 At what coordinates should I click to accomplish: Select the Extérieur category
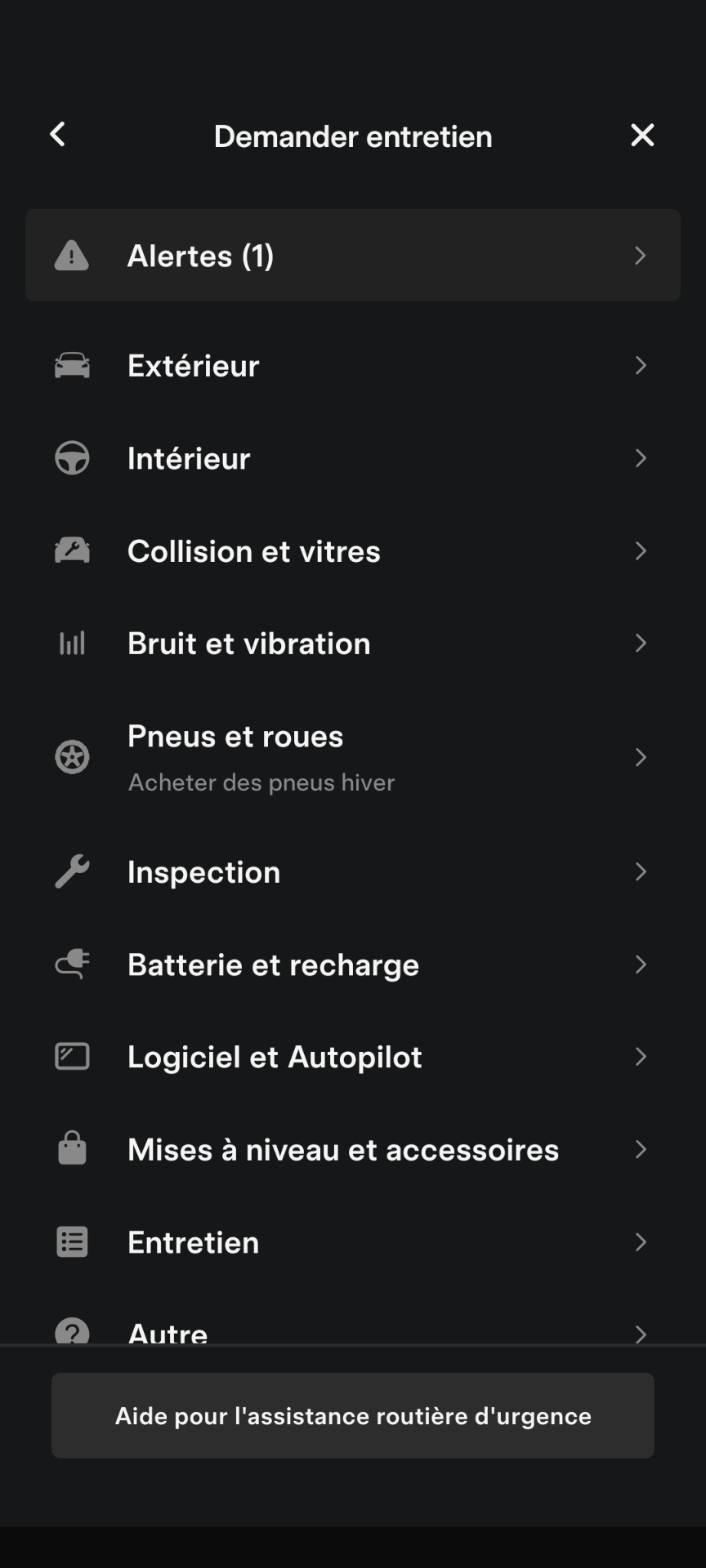pos(352,365)
